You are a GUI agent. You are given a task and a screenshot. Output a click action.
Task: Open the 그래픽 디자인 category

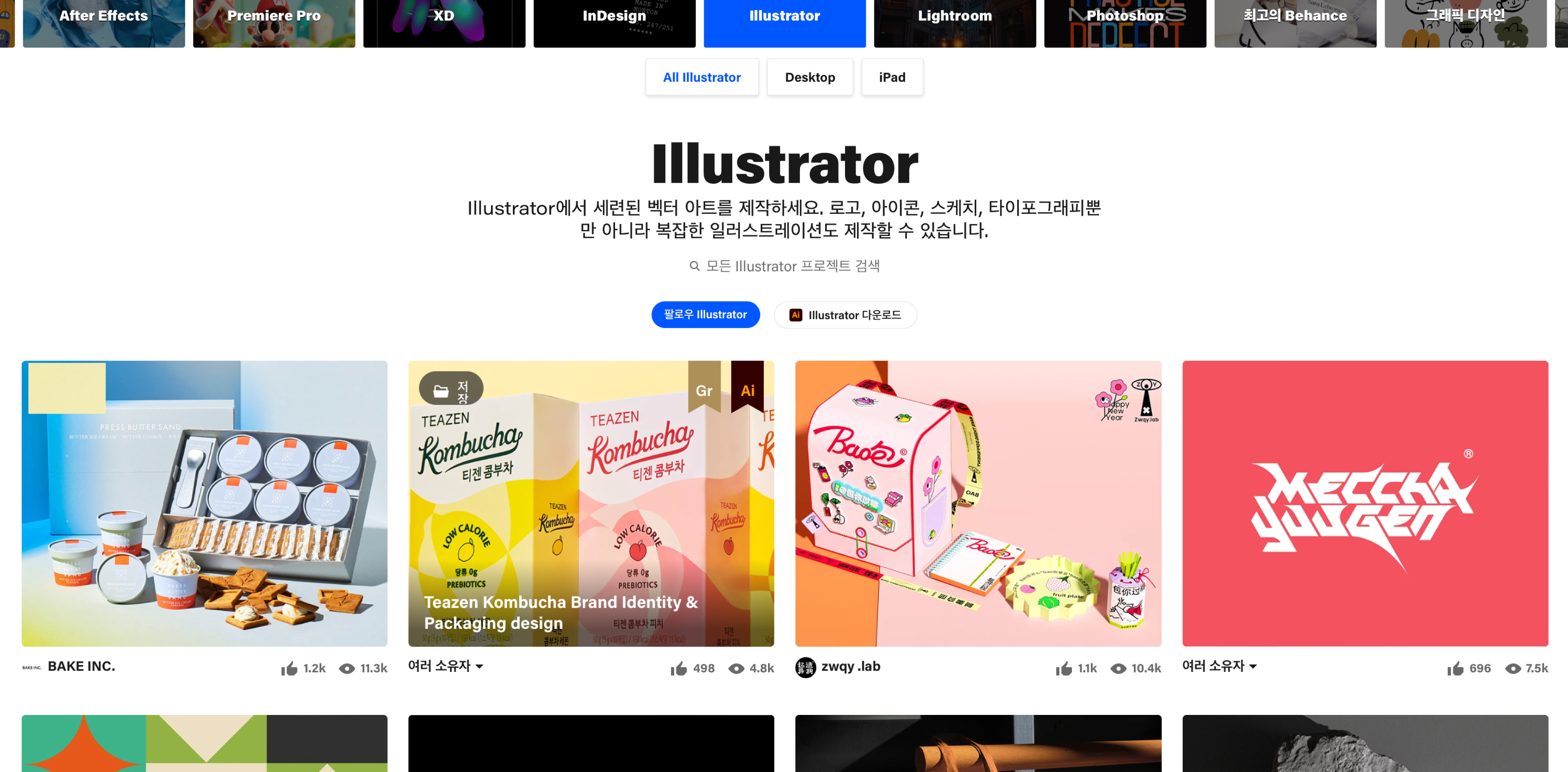click(x=1465, y=18)
